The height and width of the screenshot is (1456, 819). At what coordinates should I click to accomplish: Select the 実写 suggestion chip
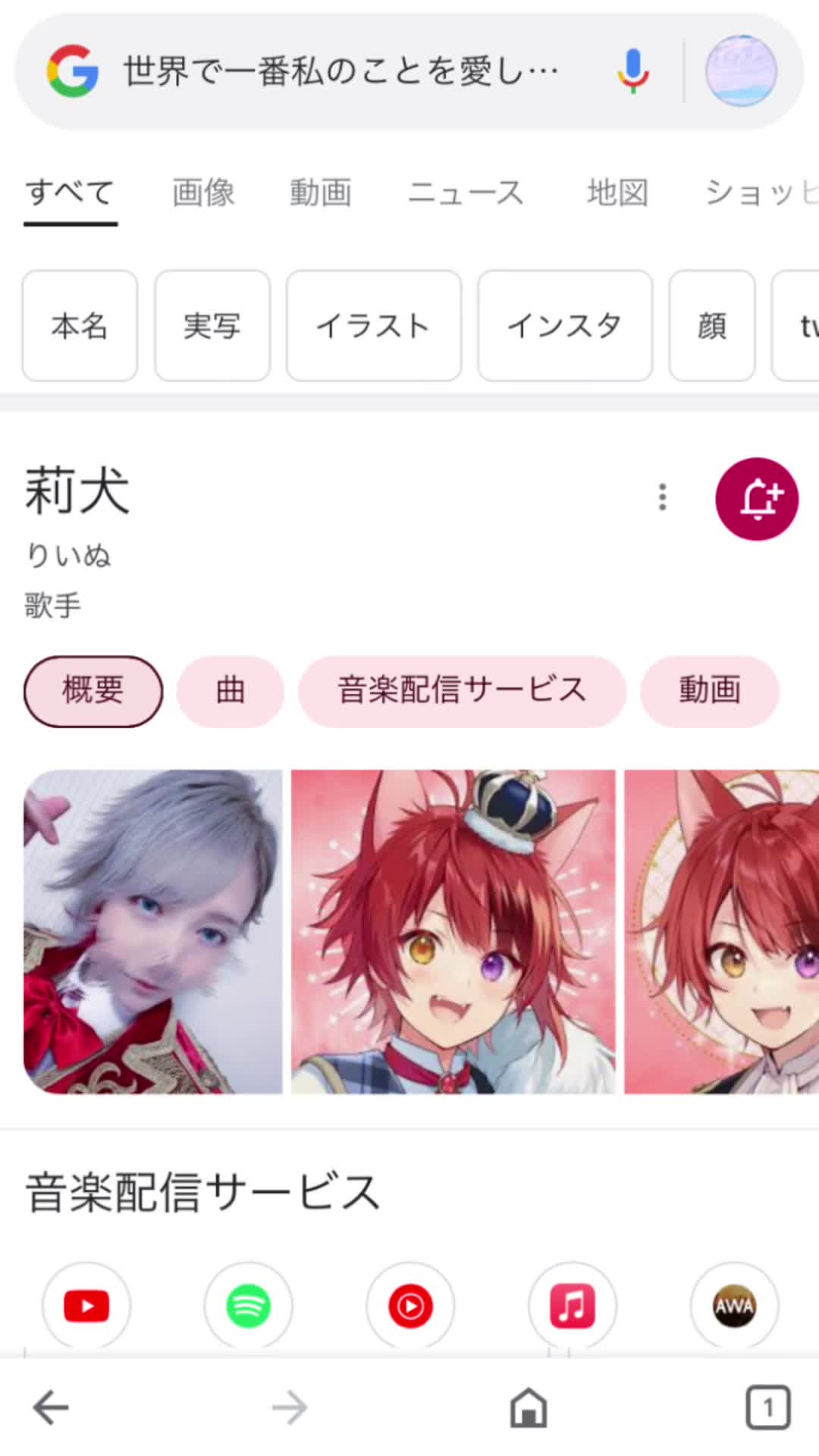pos(212,326)
